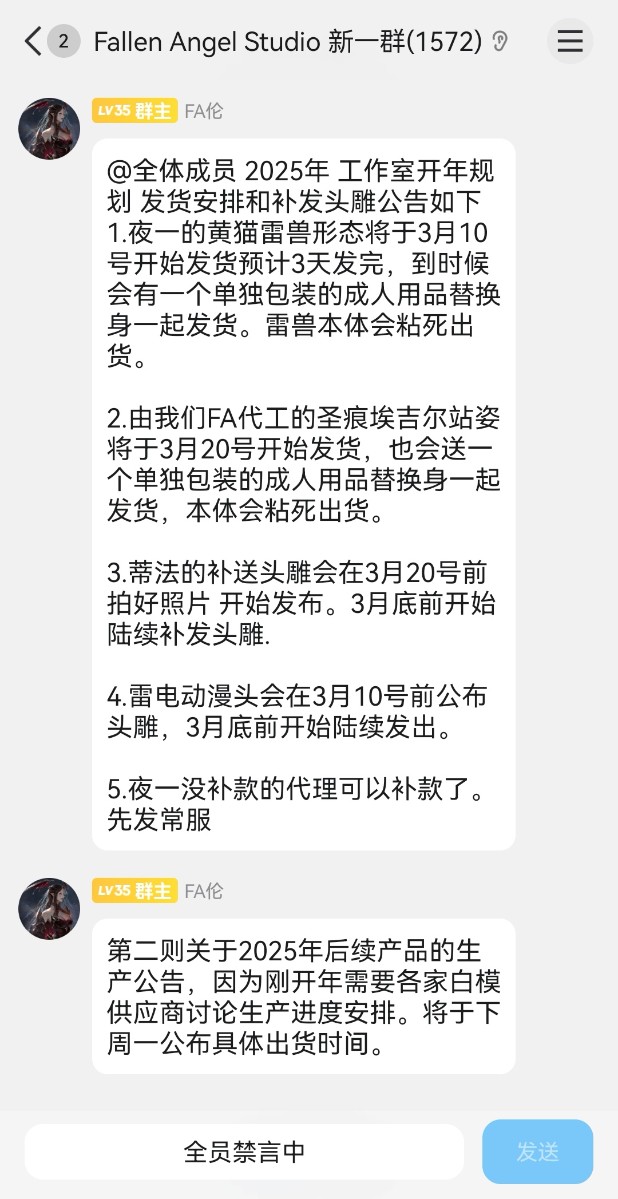Open FA伦's avatar on the announcement message
The image size is (618, 1199).
pos(49,128)
